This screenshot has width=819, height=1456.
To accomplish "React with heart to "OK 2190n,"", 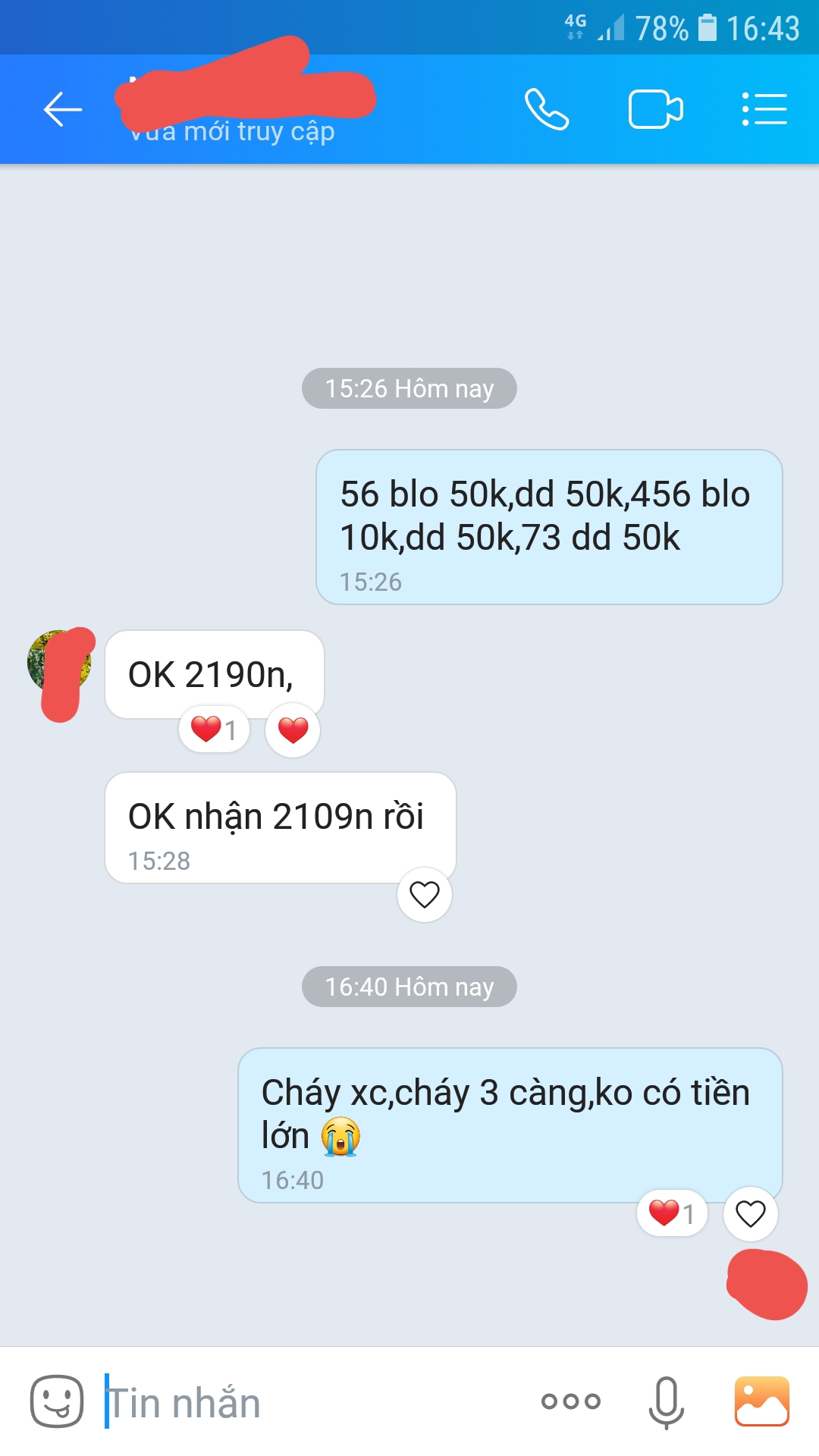I will pyautogui.click(x=293, y=730).
